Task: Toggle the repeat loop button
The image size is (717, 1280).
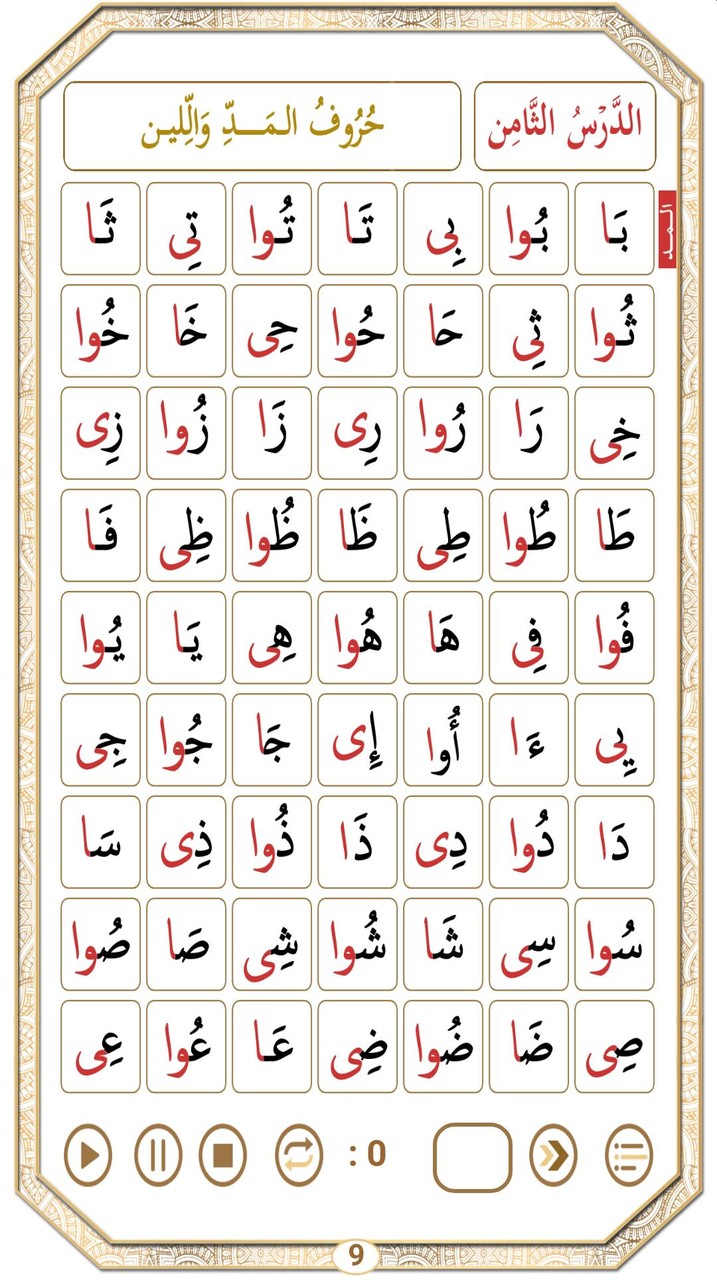Action: point(299,1156)
